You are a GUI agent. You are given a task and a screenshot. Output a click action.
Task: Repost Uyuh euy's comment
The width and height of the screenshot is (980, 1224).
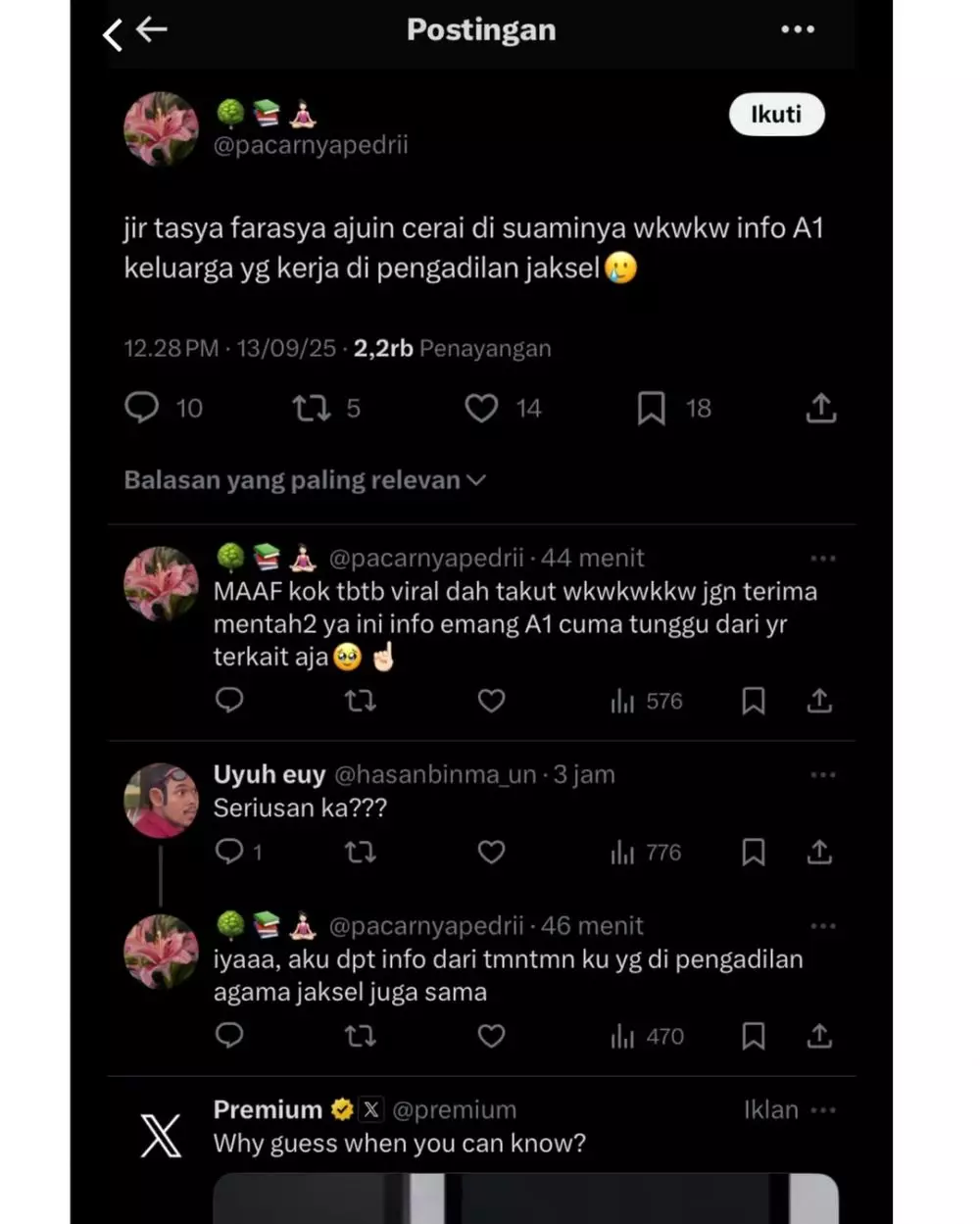click(361, 853)
